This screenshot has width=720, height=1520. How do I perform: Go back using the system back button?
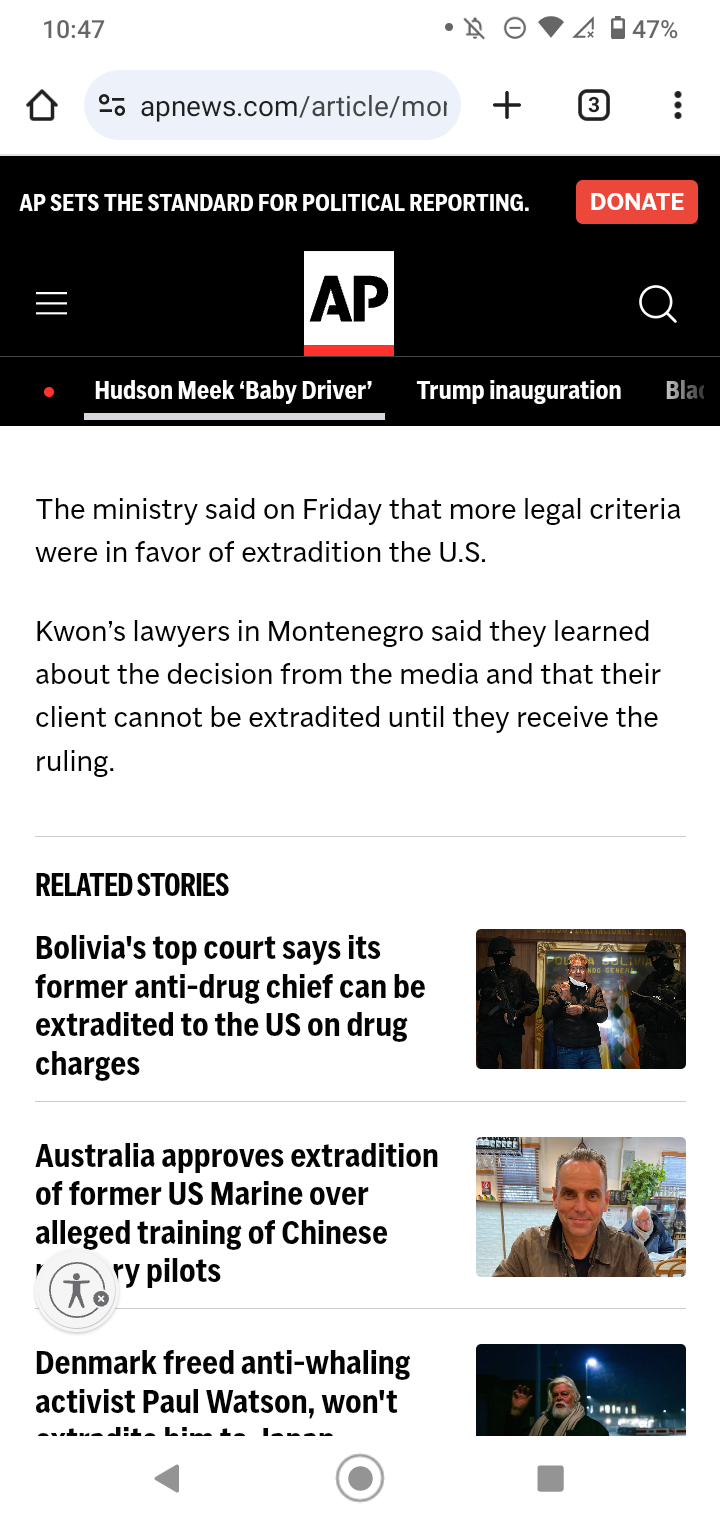tap(167, 1478)
